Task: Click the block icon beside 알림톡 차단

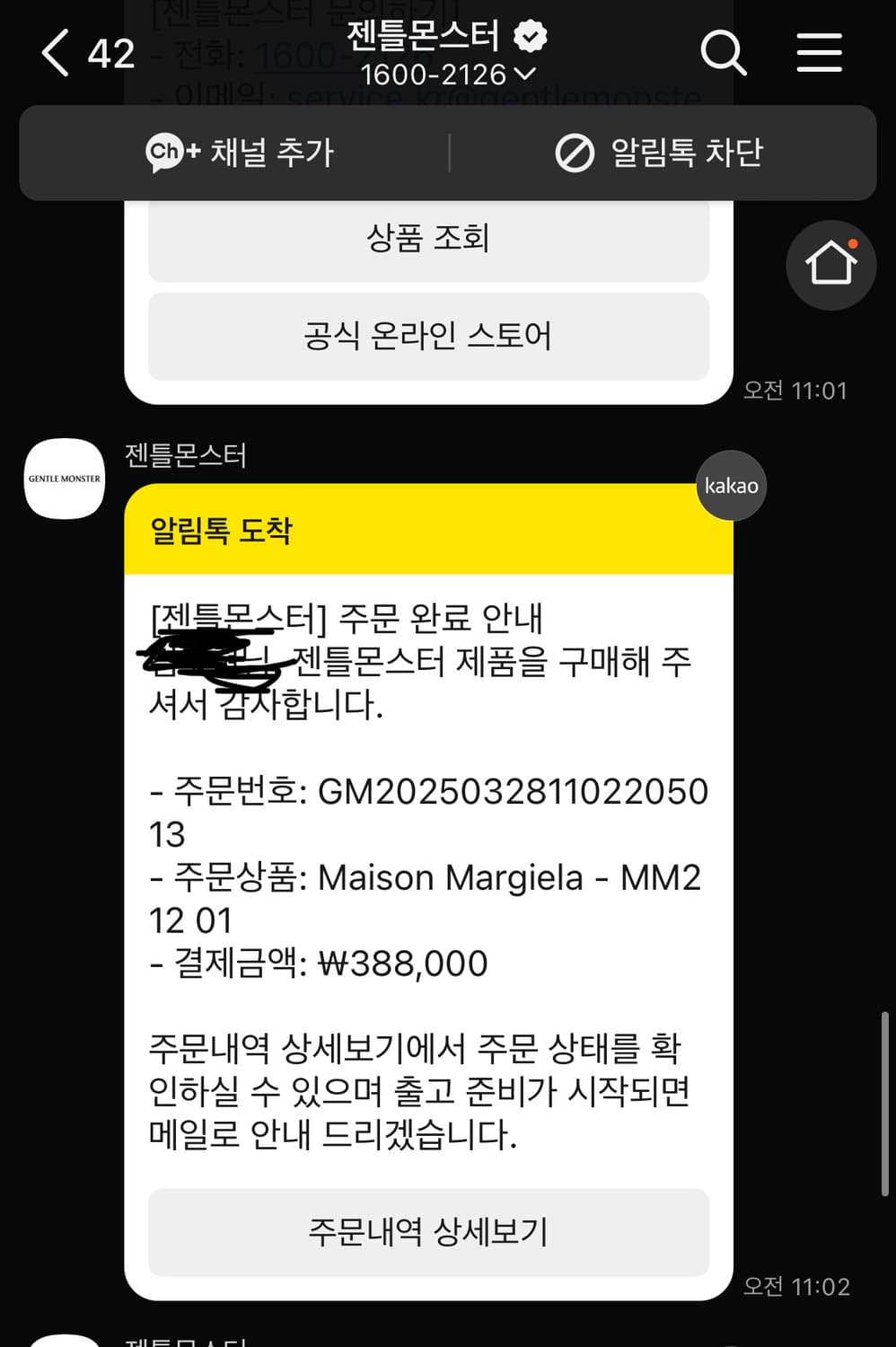Action: (572, 153)
